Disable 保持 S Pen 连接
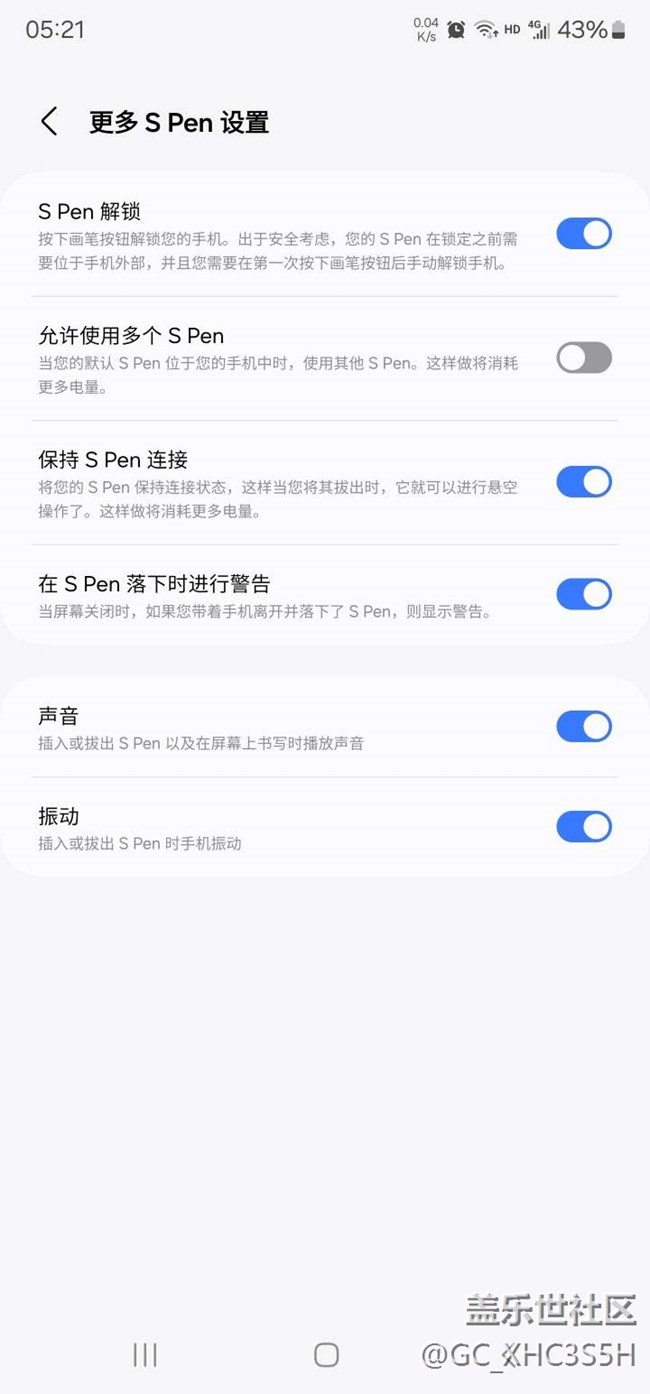 [x=584, y=481]
